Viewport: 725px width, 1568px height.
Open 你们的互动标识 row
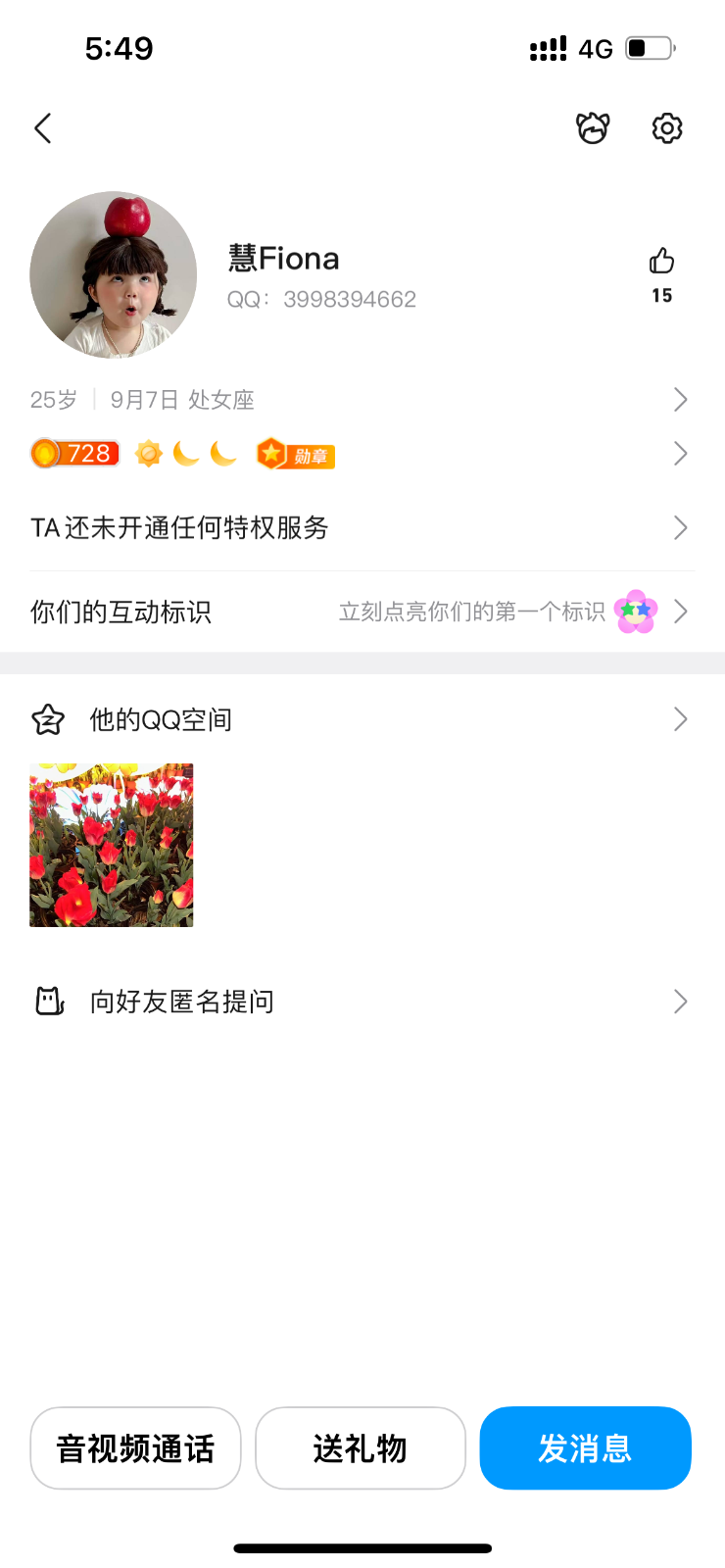point(361,612)
